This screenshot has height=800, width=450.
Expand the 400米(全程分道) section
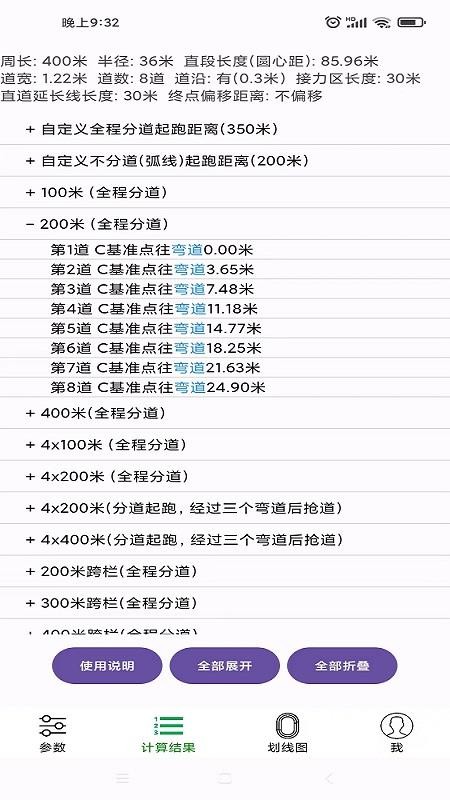(225, 413)
